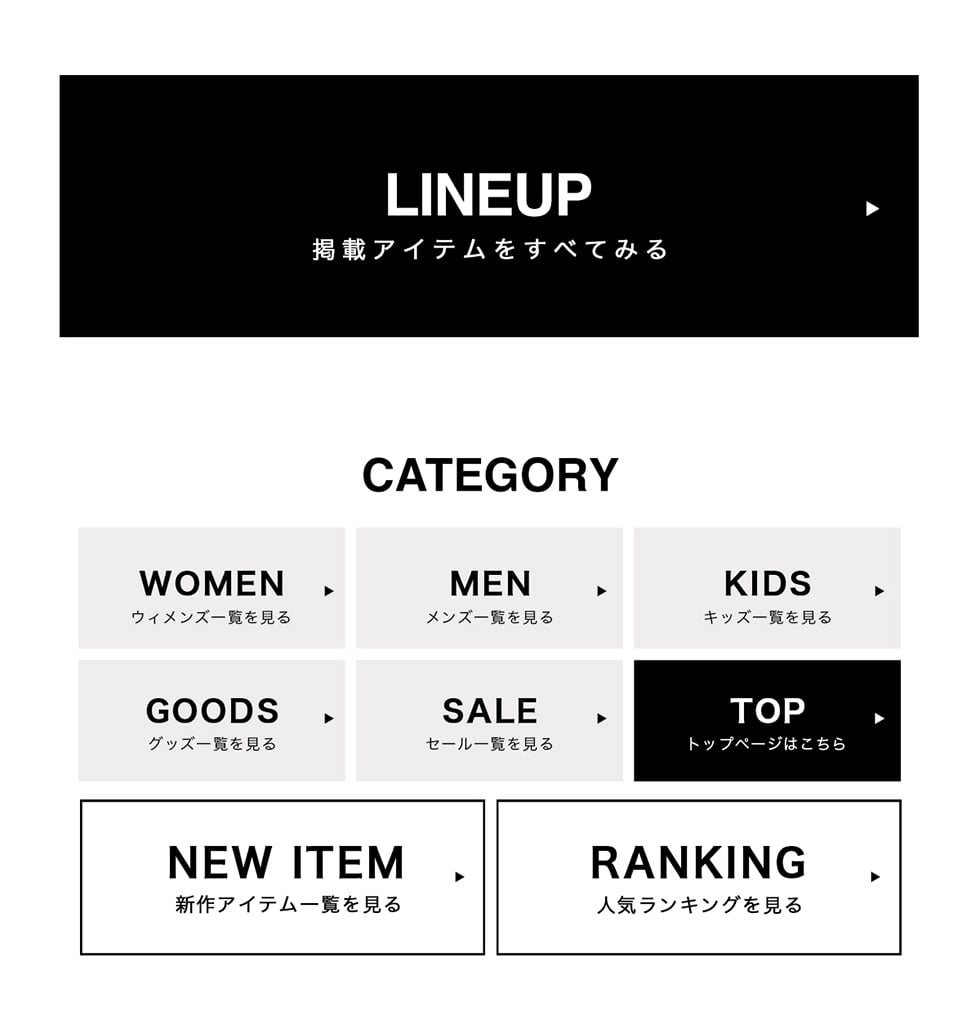View the SALE items list
Screen dimensions: 980x1033
pos(489,721)
